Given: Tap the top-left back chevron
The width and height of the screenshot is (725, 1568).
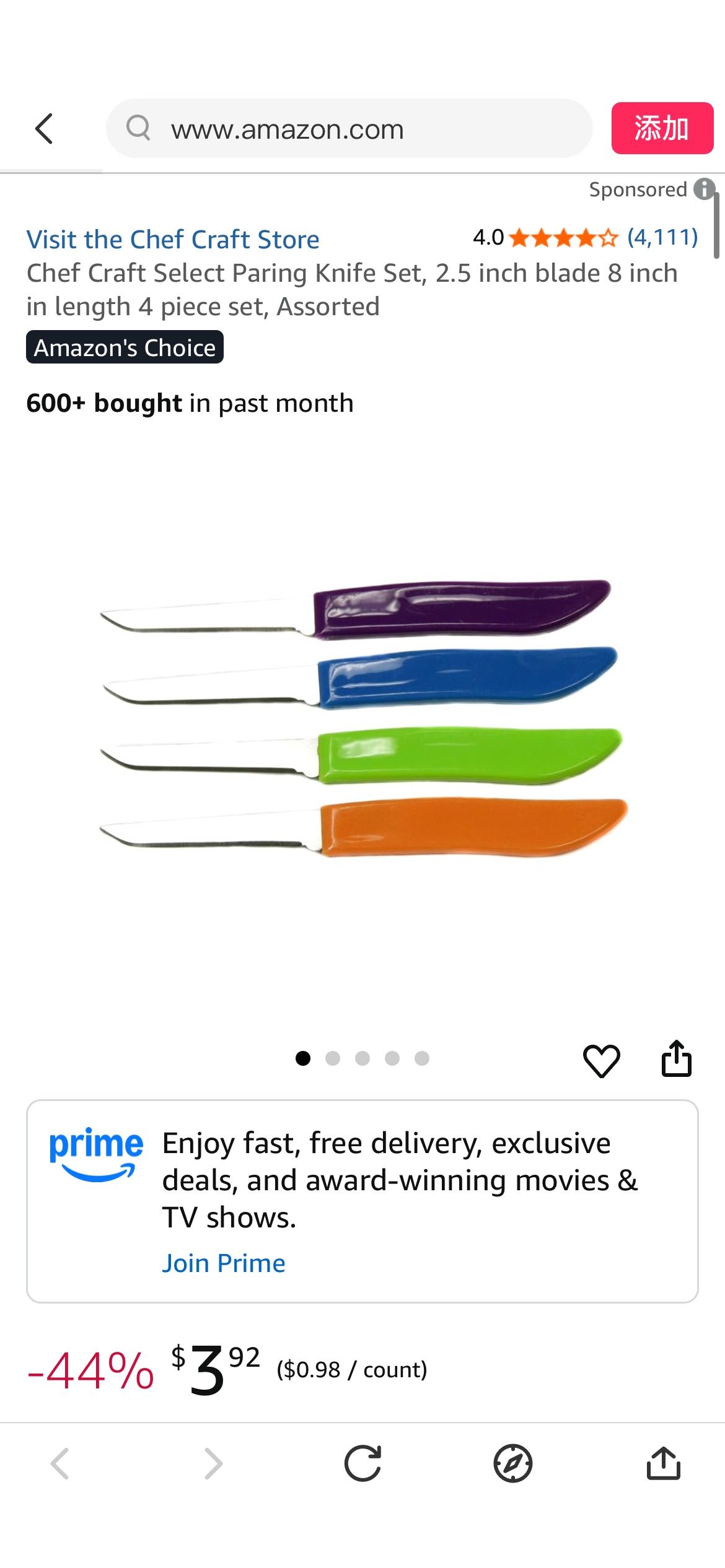Looking at the screenshot, I should (x=43, y=129).
